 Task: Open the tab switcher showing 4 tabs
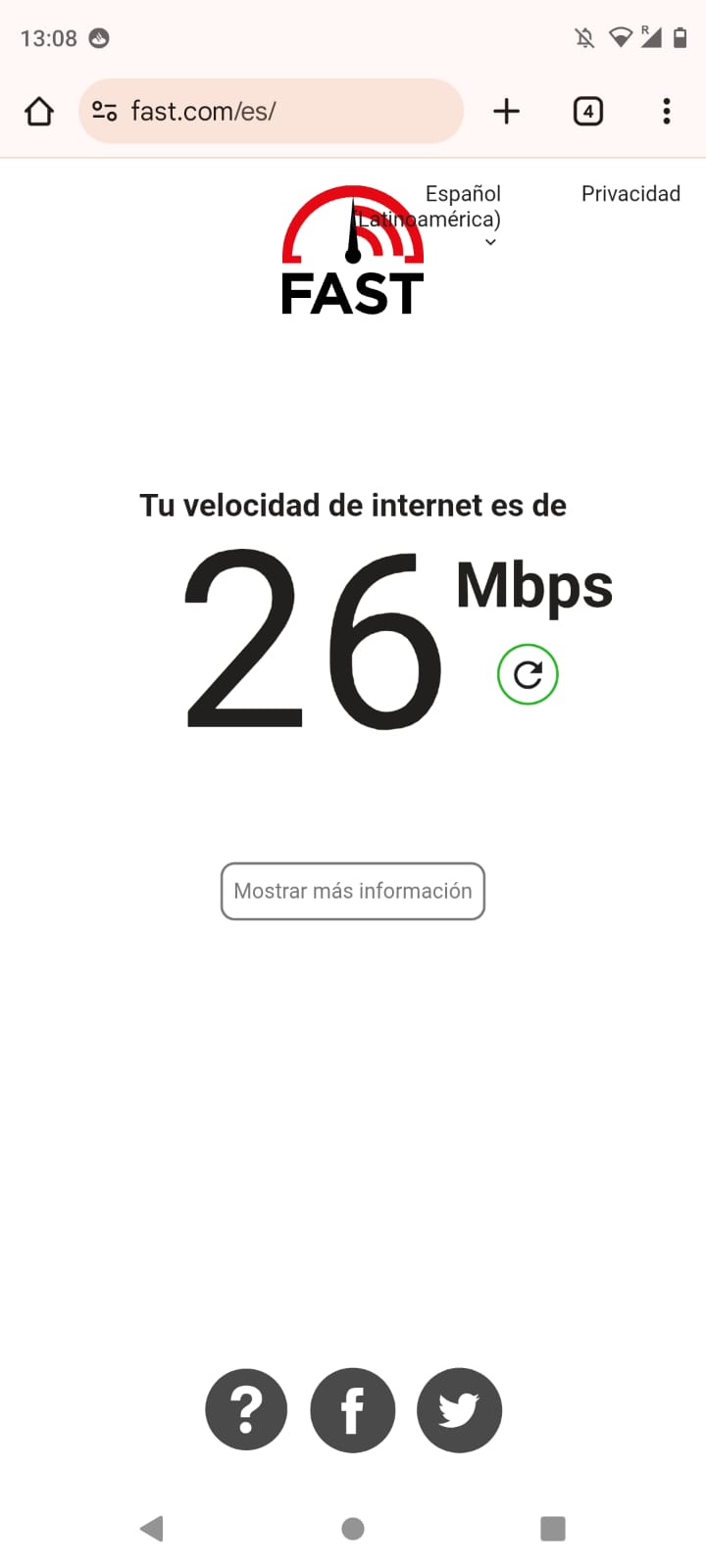(587, 112)
